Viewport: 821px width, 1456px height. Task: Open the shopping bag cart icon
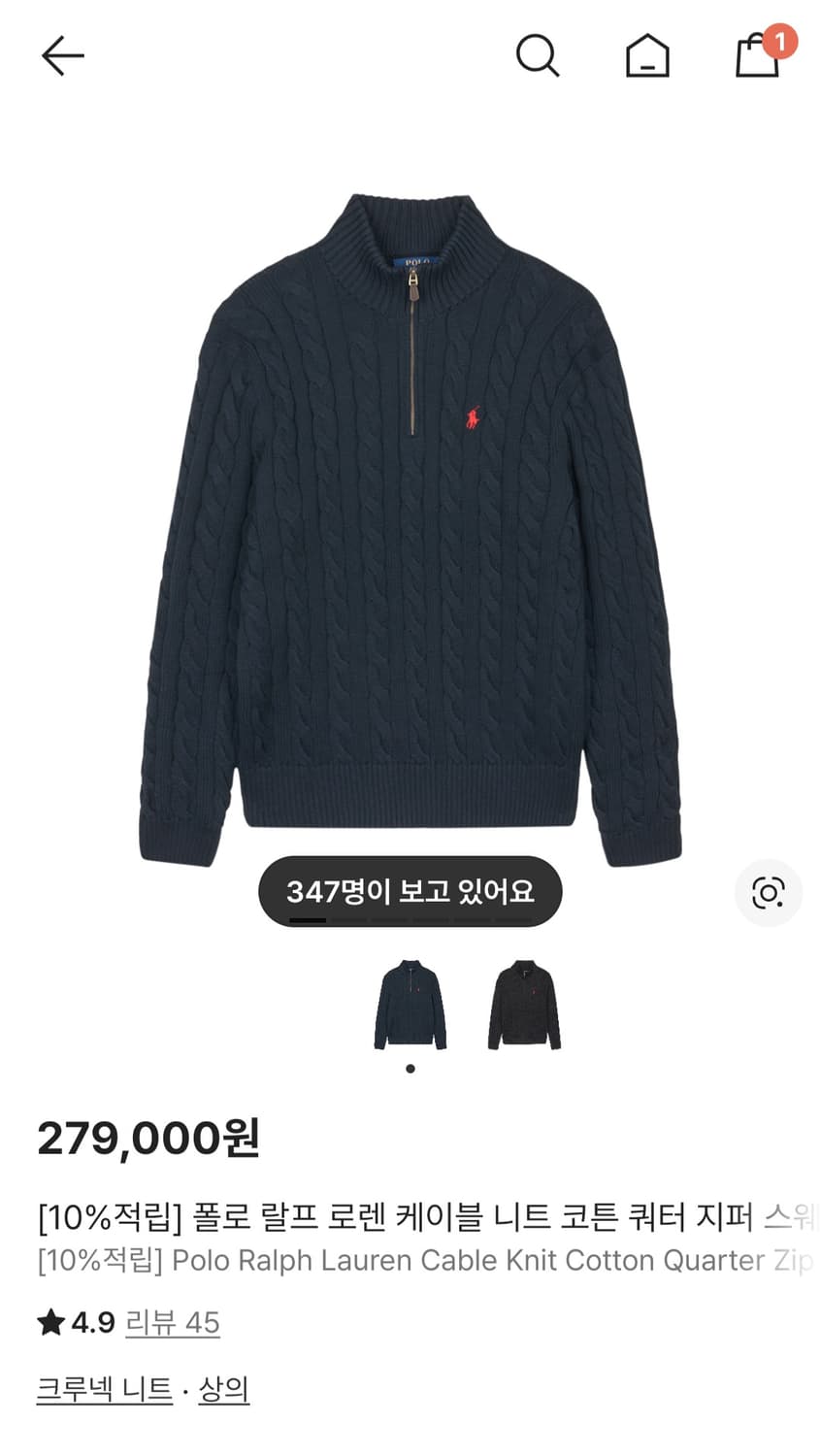click(x=757, y=60)
